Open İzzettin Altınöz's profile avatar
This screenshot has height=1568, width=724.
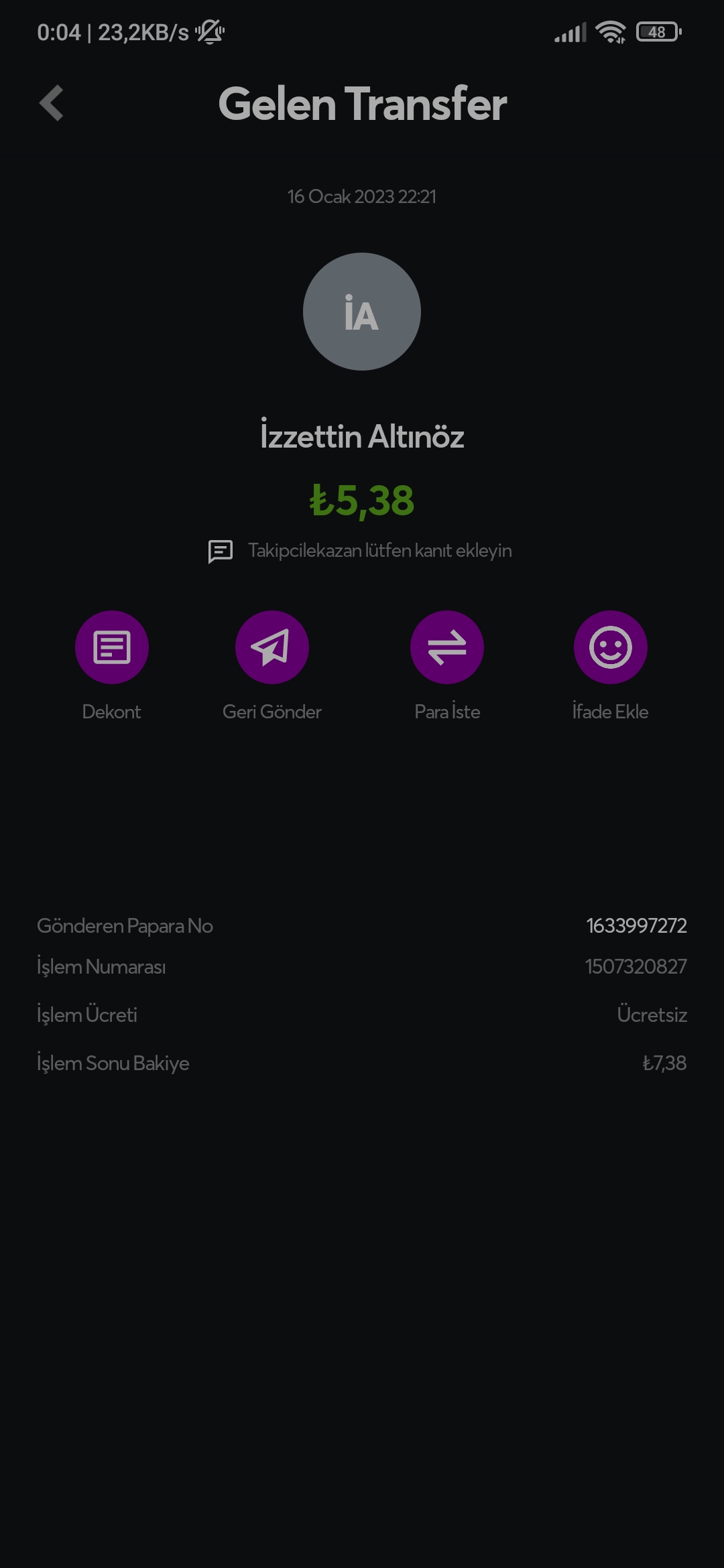click(362, 312)
